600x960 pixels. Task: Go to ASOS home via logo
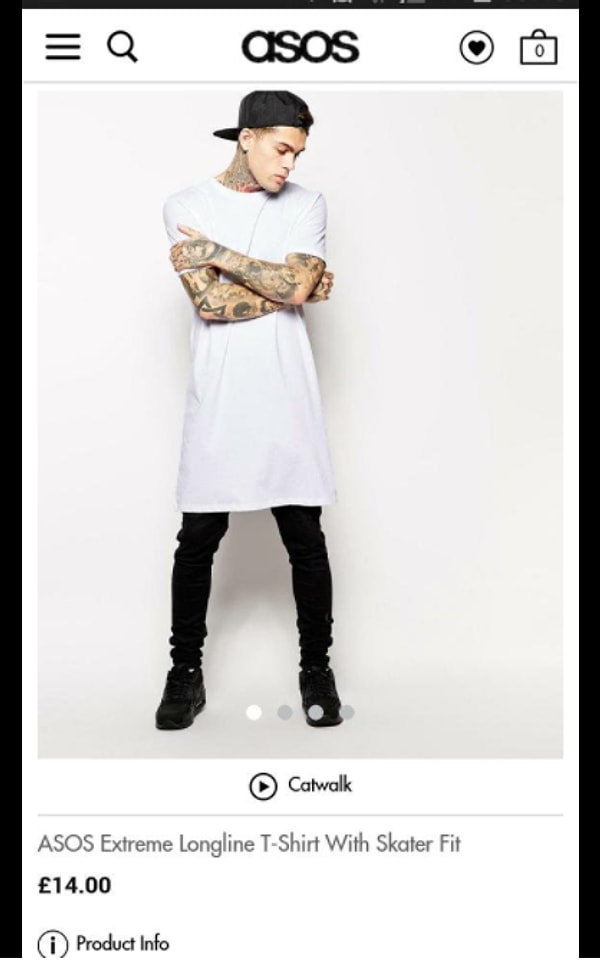pyautogui.click(x=300, y=46)
